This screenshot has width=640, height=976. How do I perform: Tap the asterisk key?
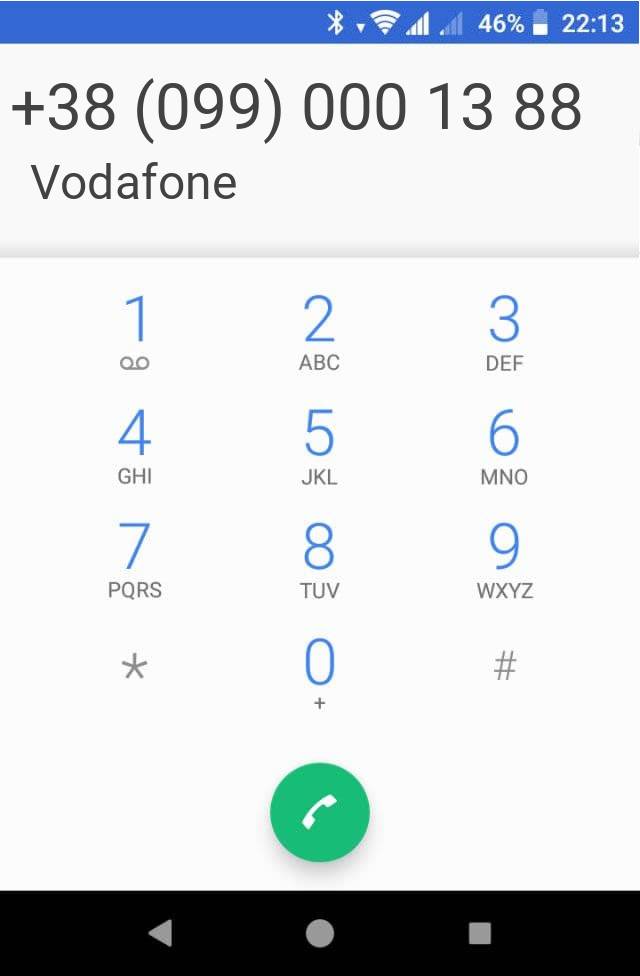tap(135, 667)
